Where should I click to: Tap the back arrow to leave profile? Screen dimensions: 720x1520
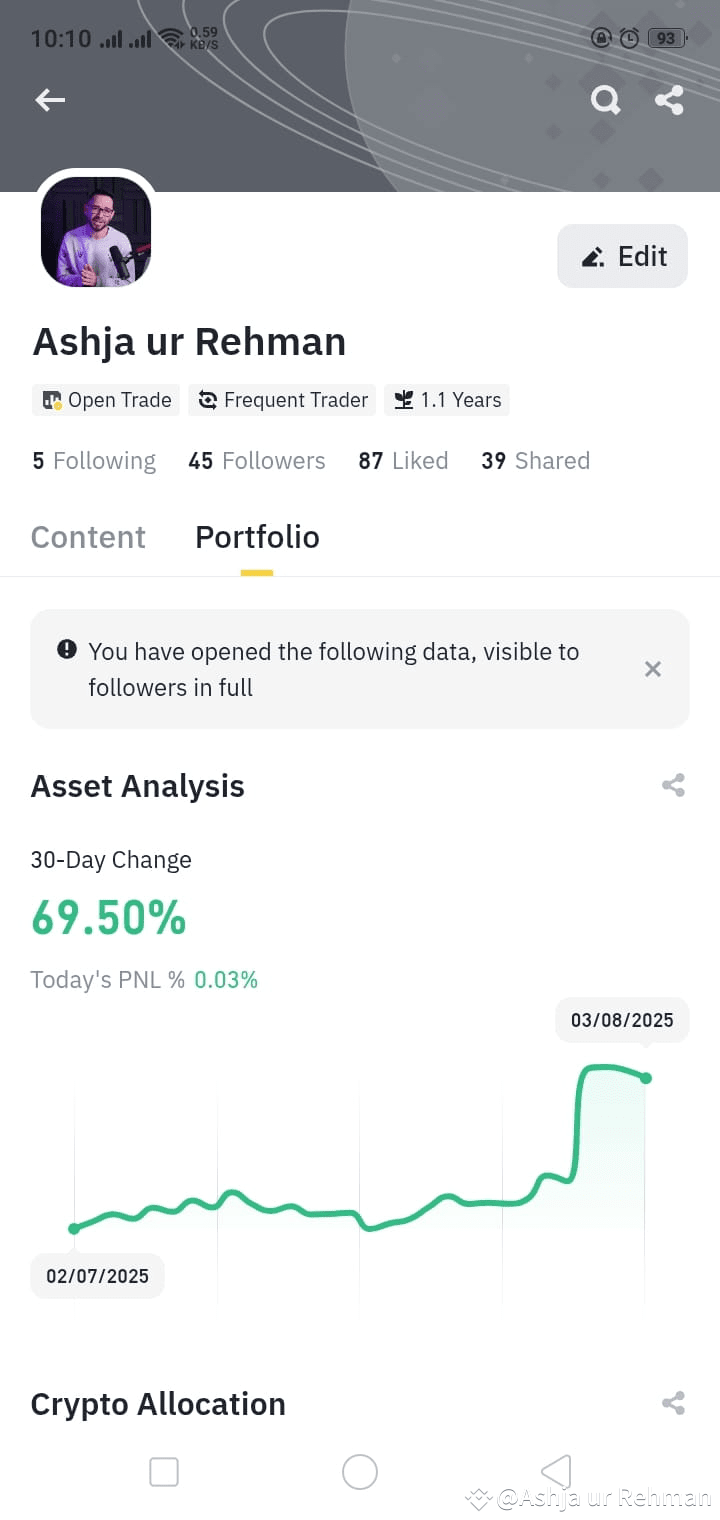[x=49, y=100]
